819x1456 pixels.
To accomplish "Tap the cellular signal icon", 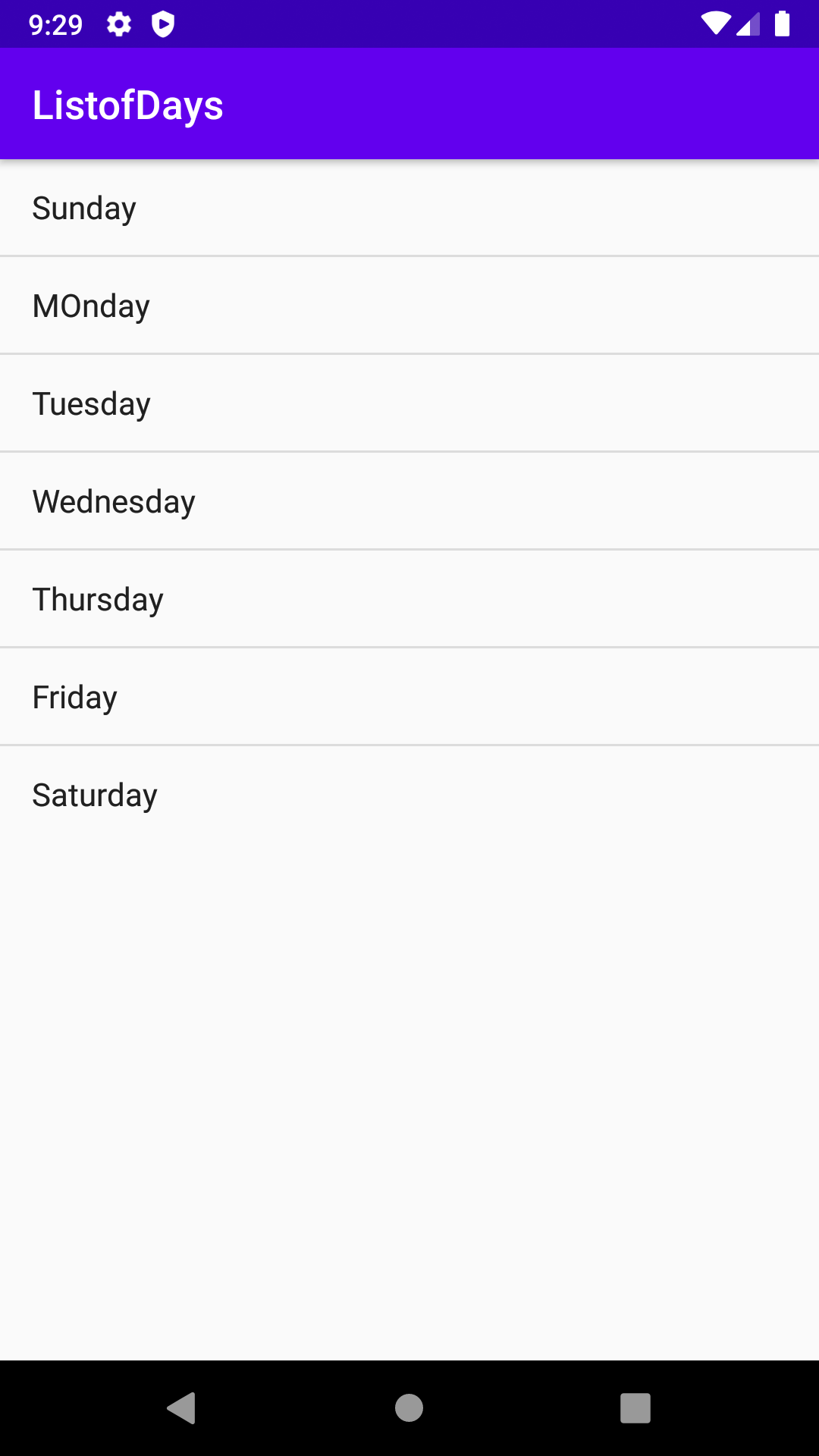I will click(746, 24).
